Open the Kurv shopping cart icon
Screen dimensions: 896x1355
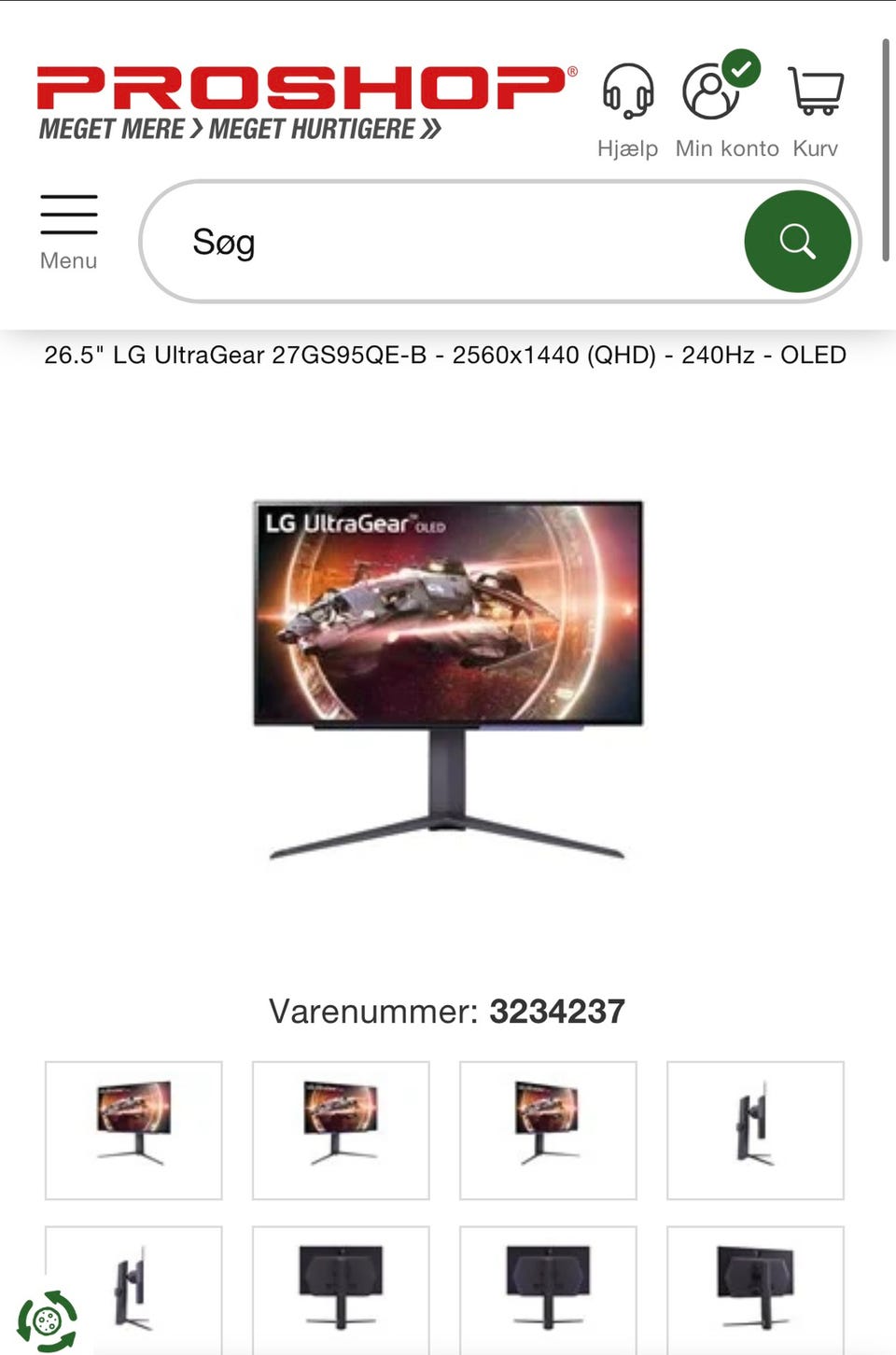click(815, 92)
